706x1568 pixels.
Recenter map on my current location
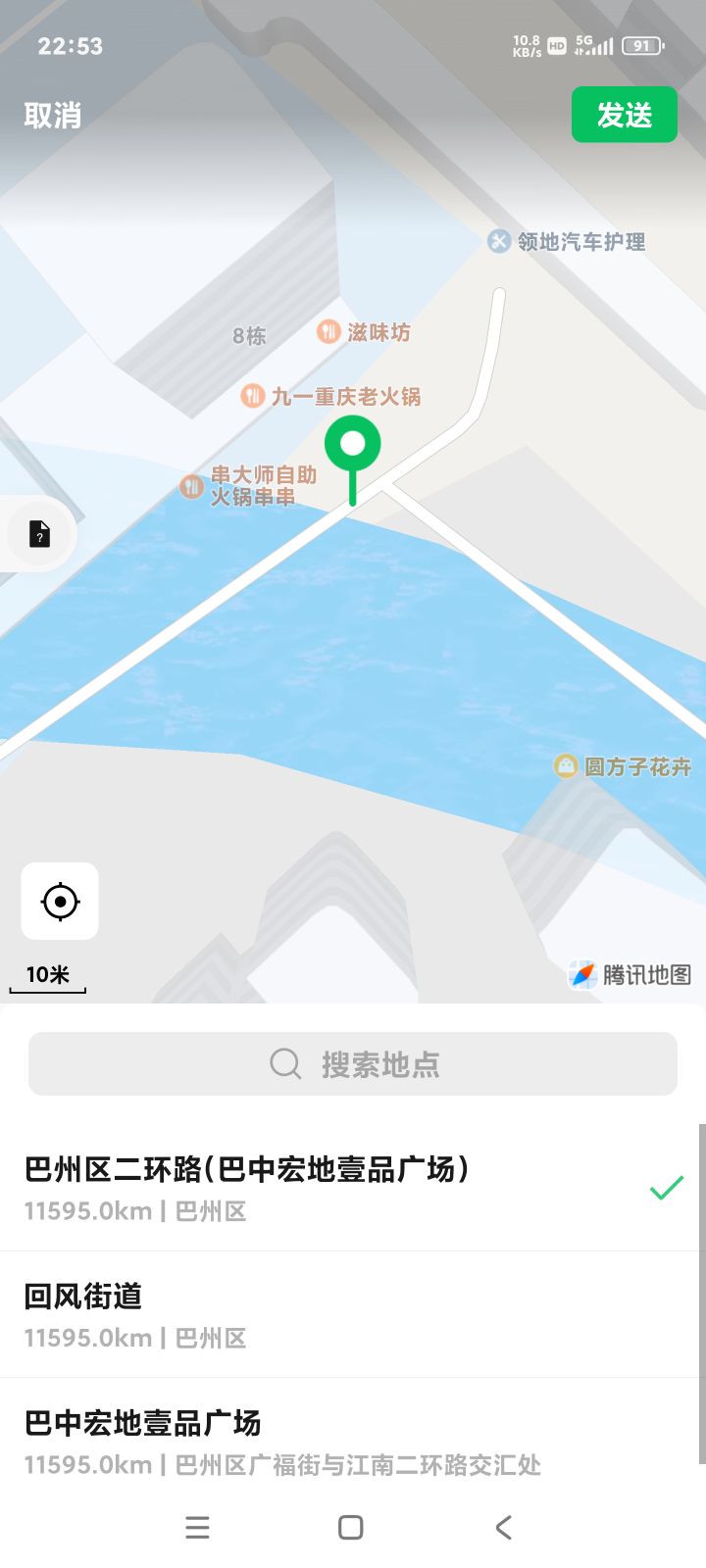coord(60,901)
